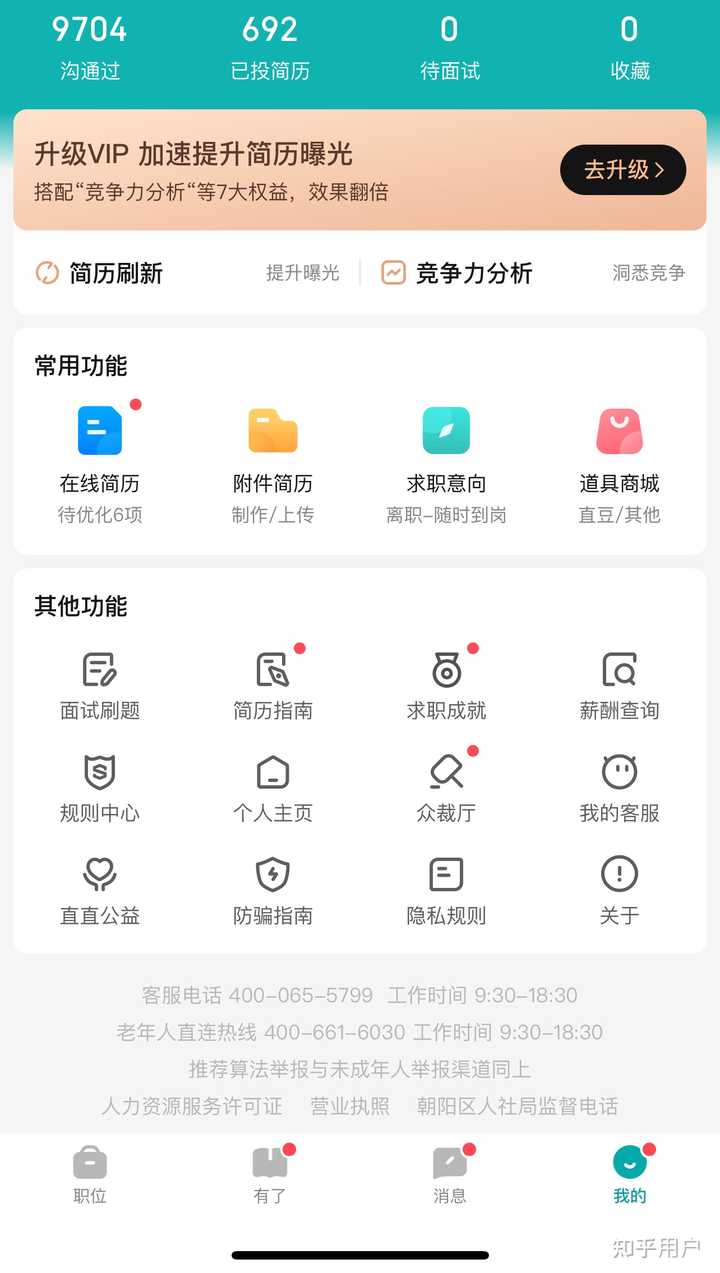Tap the 去升级 VIP upgrade button
The width and height of the screenshot is (720, 1273).
click(622, 170)
